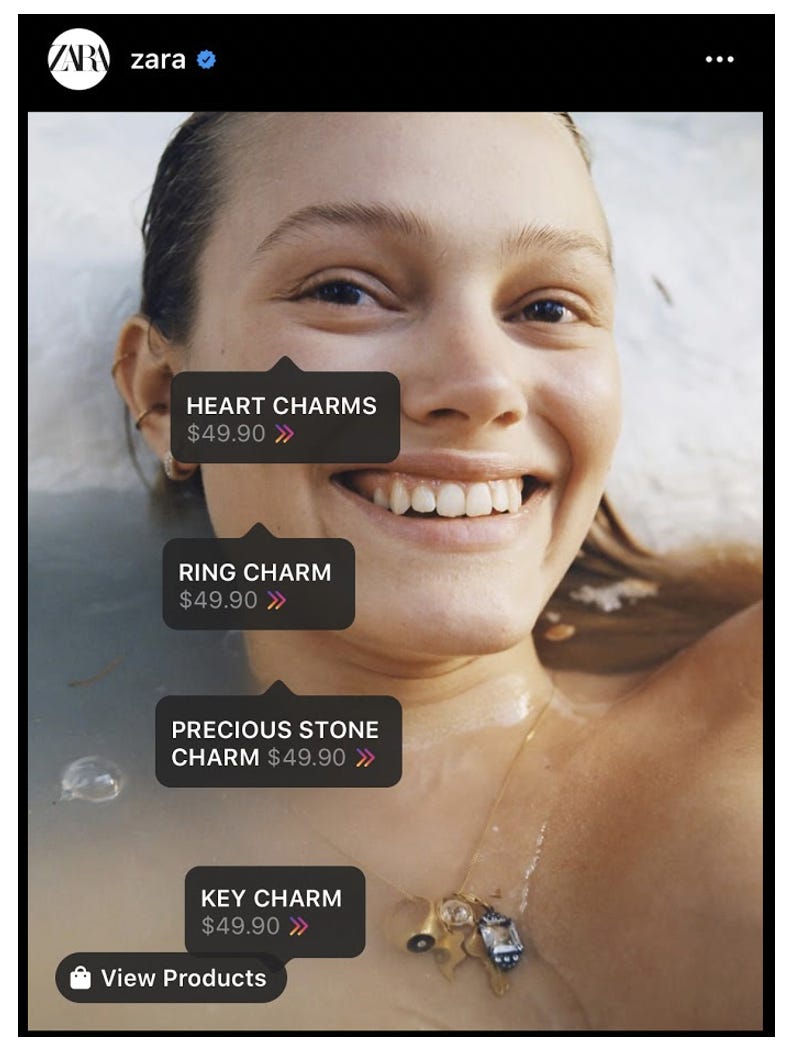Open the post overflow menu

719,60
